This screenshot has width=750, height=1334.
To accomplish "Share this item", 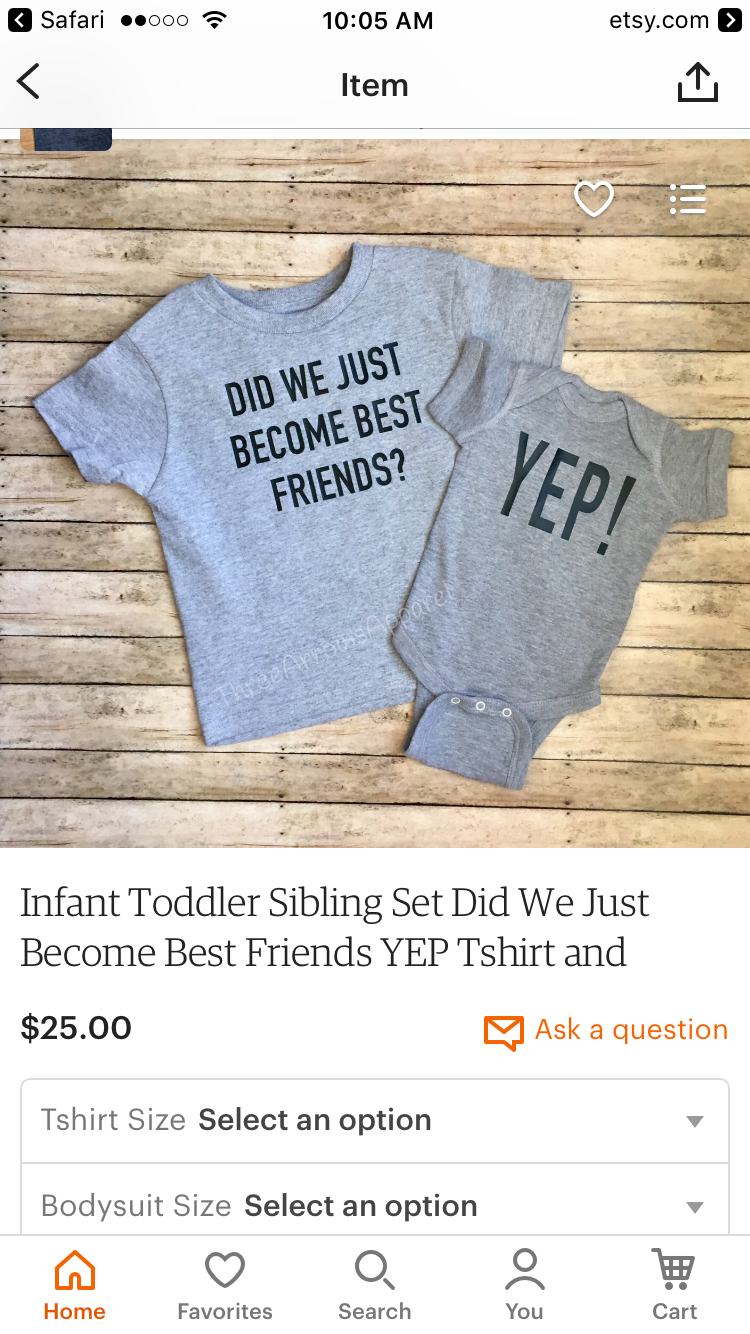I will pos(697,82).
